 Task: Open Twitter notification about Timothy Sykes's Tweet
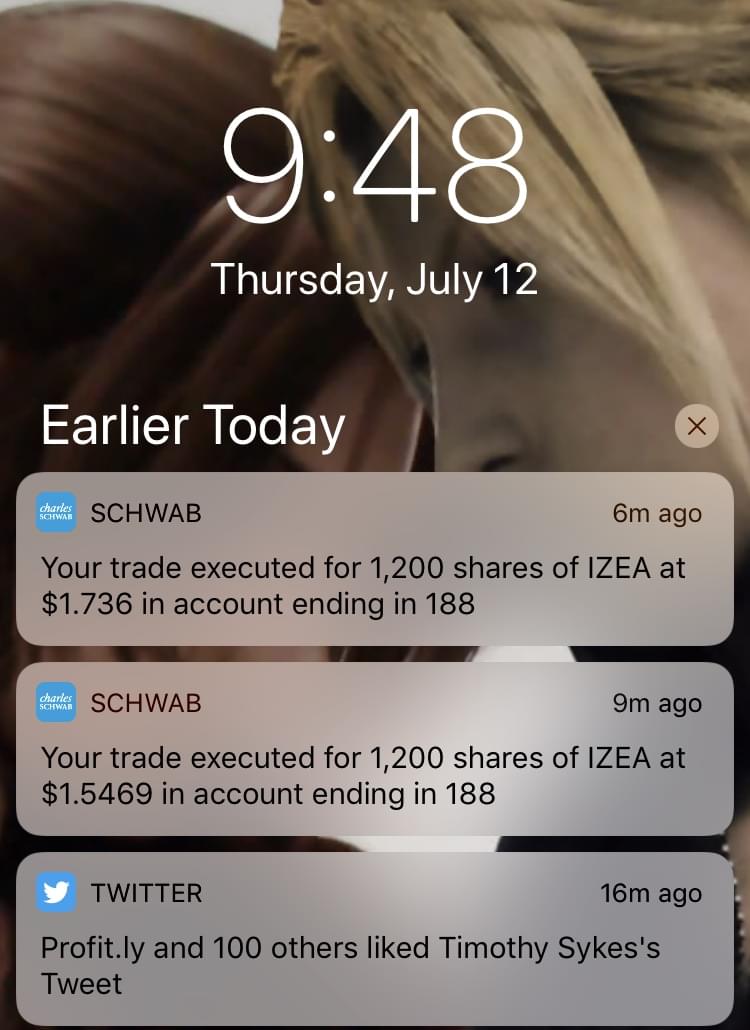tap(374, 938)
